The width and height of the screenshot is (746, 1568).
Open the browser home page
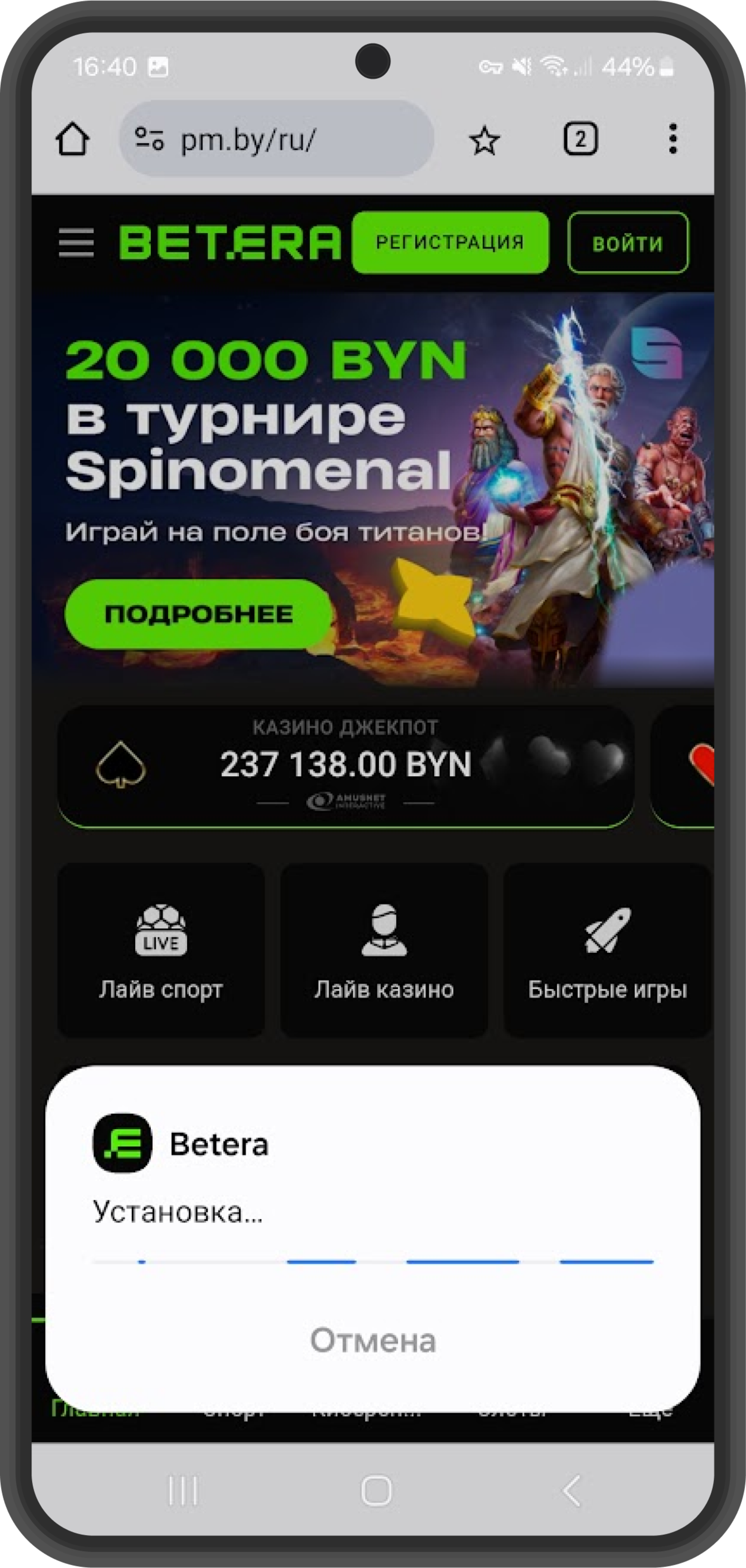tap(73, 139)
